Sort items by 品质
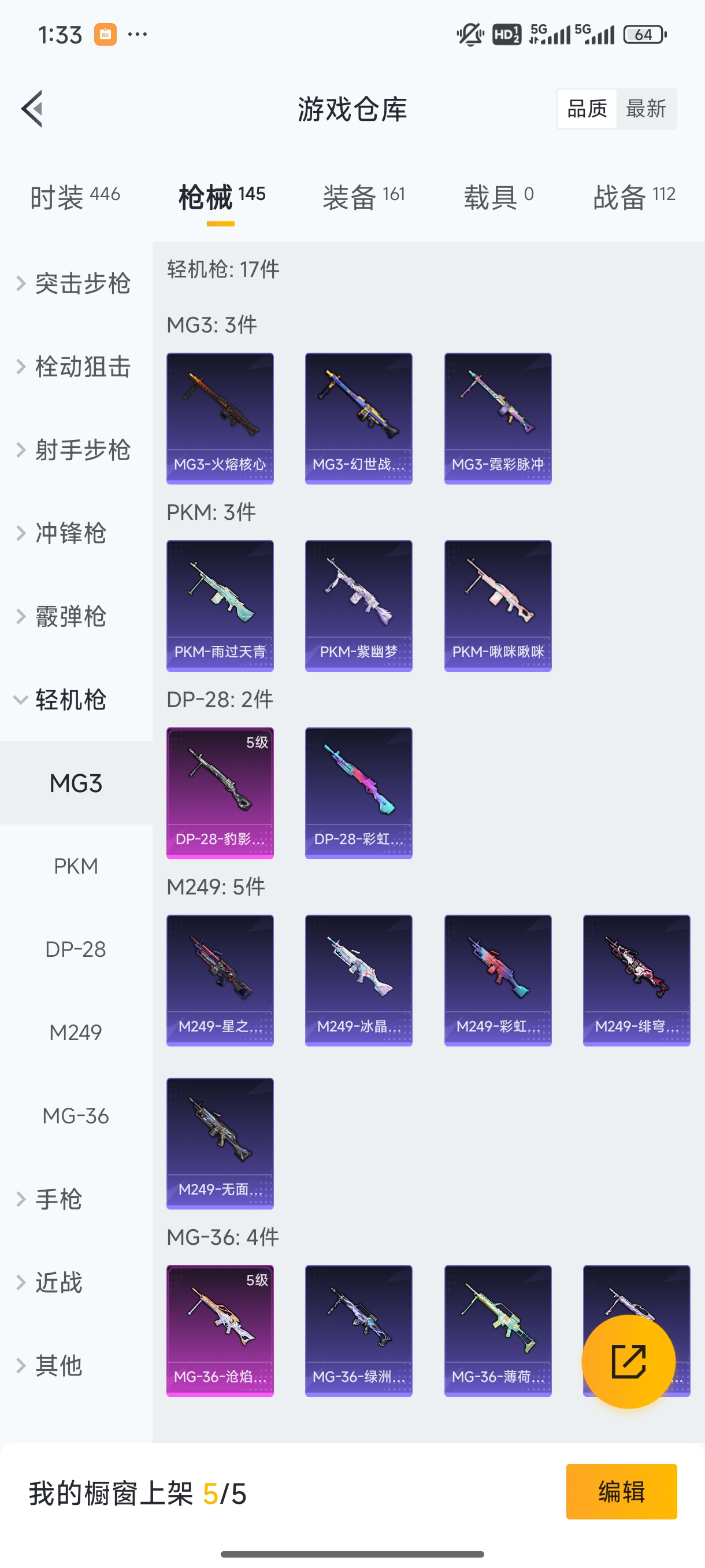 click(x=587, y=109)
